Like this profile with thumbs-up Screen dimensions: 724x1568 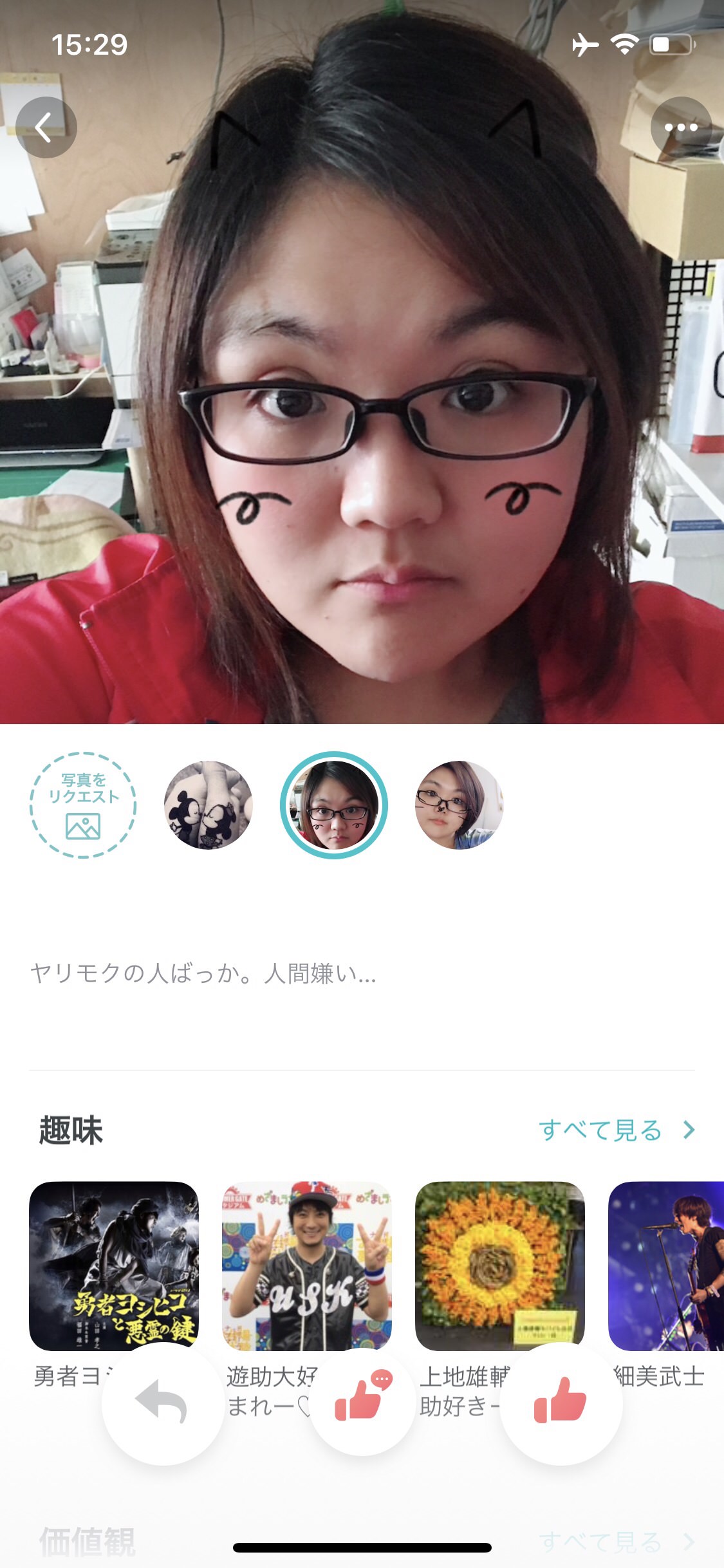click(561, 1402)
